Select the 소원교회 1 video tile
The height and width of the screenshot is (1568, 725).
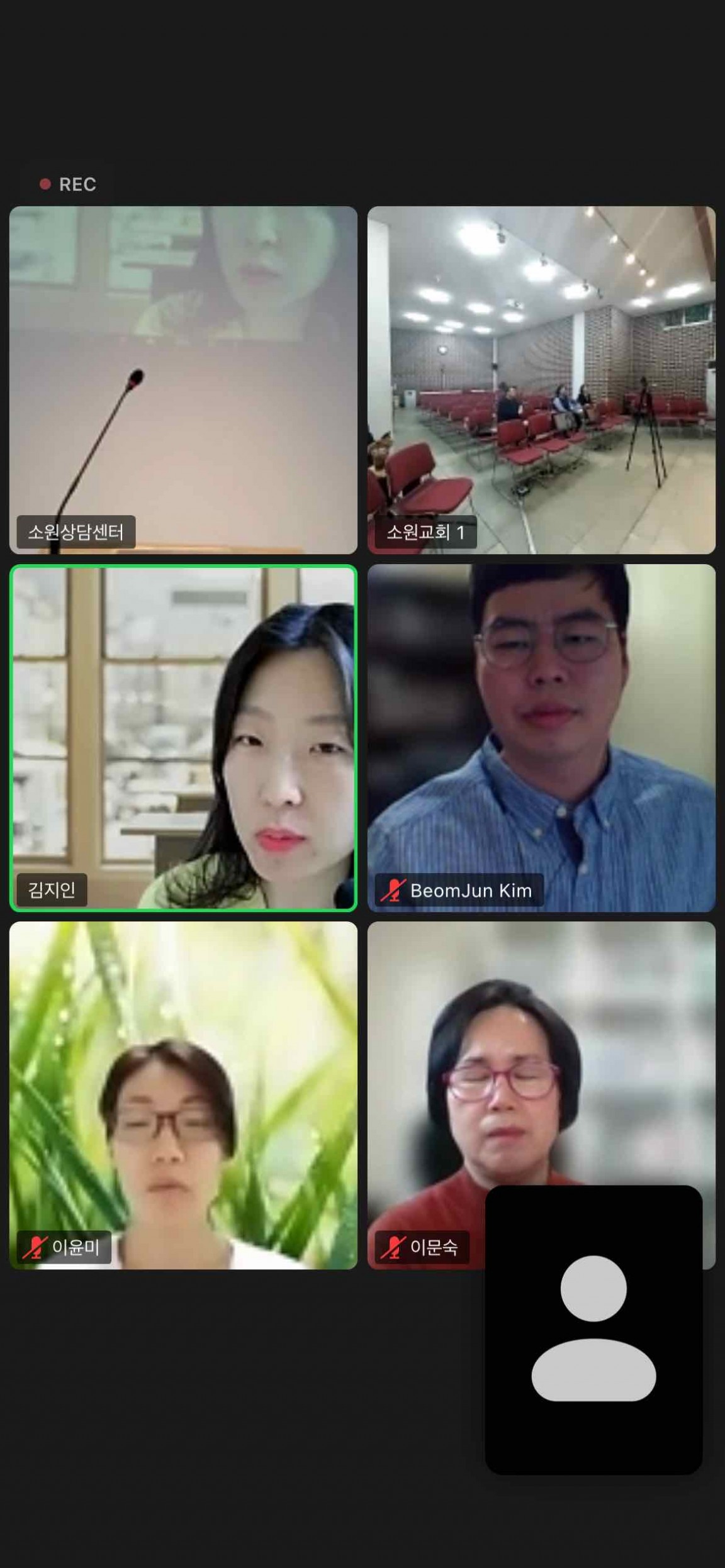(x=541, y=380)
